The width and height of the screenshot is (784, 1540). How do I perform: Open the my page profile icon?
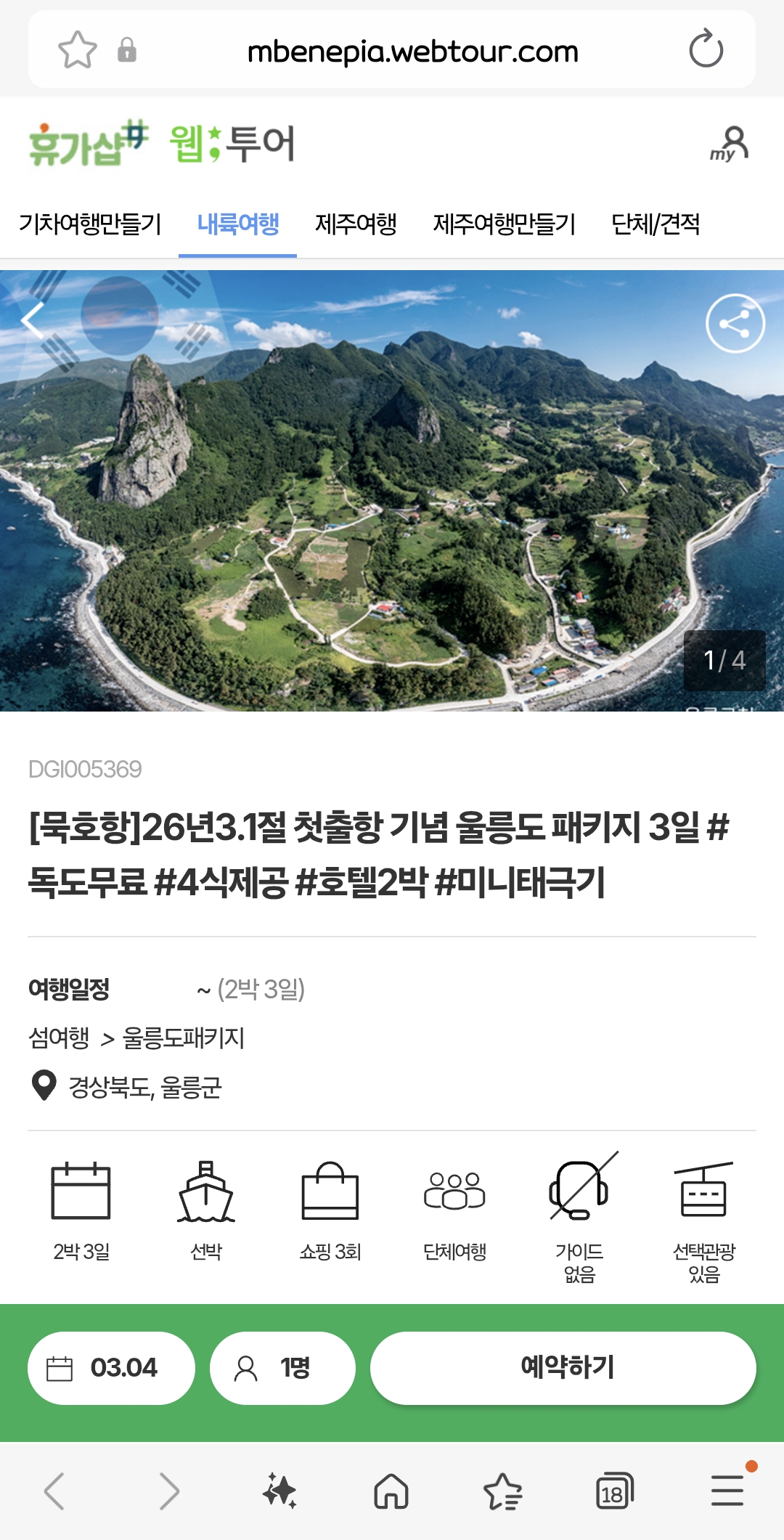pyautogui.click(x=730, y=144)
